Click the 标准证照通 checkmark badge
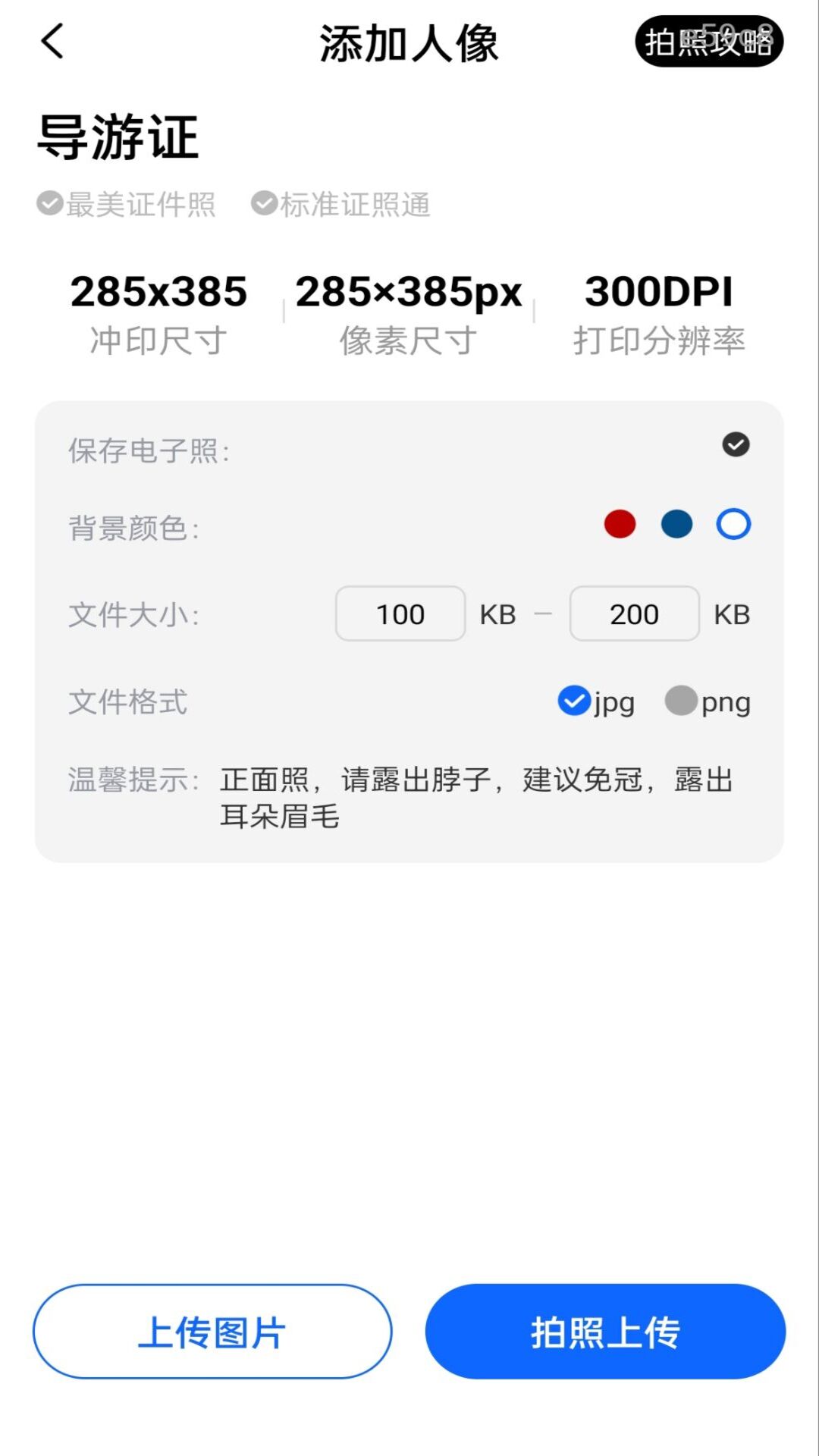Screen dimensions: 819x1456 click(263, 202)
